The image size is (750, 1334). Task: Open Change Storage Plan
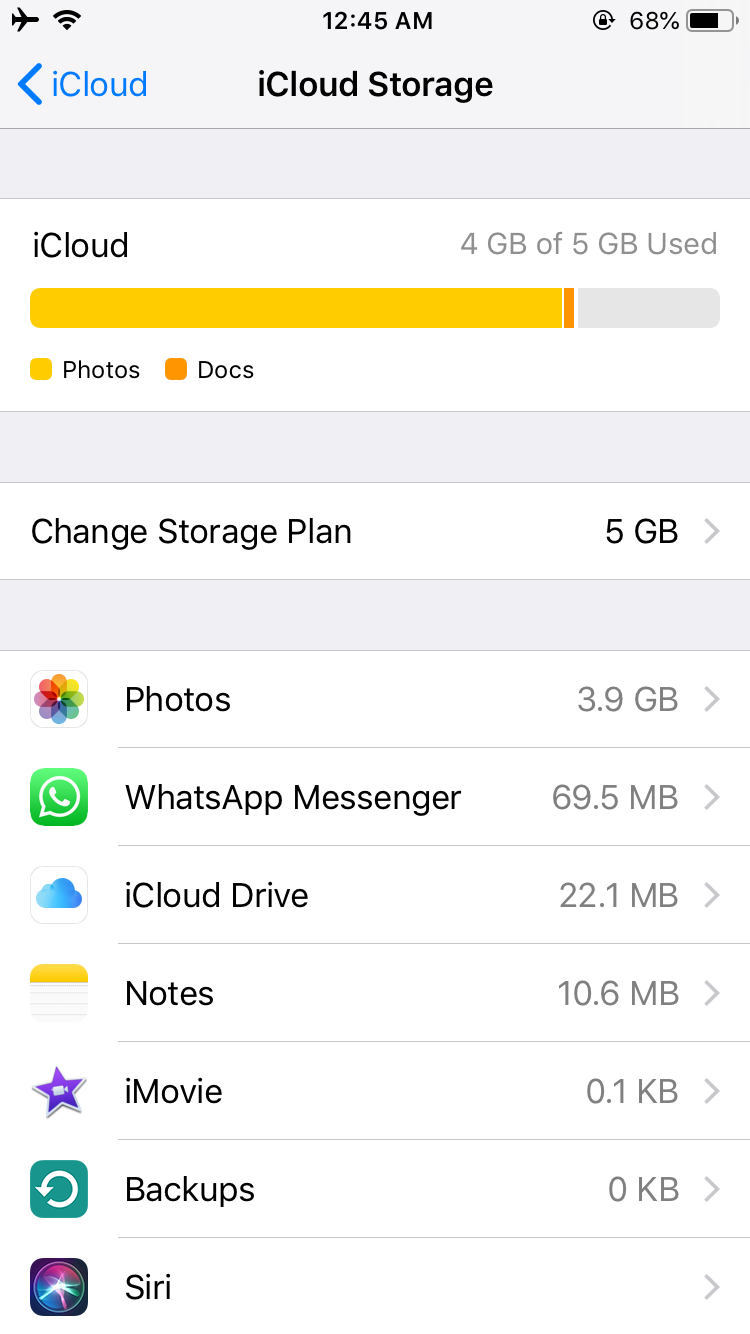click(x=375, y=531)
